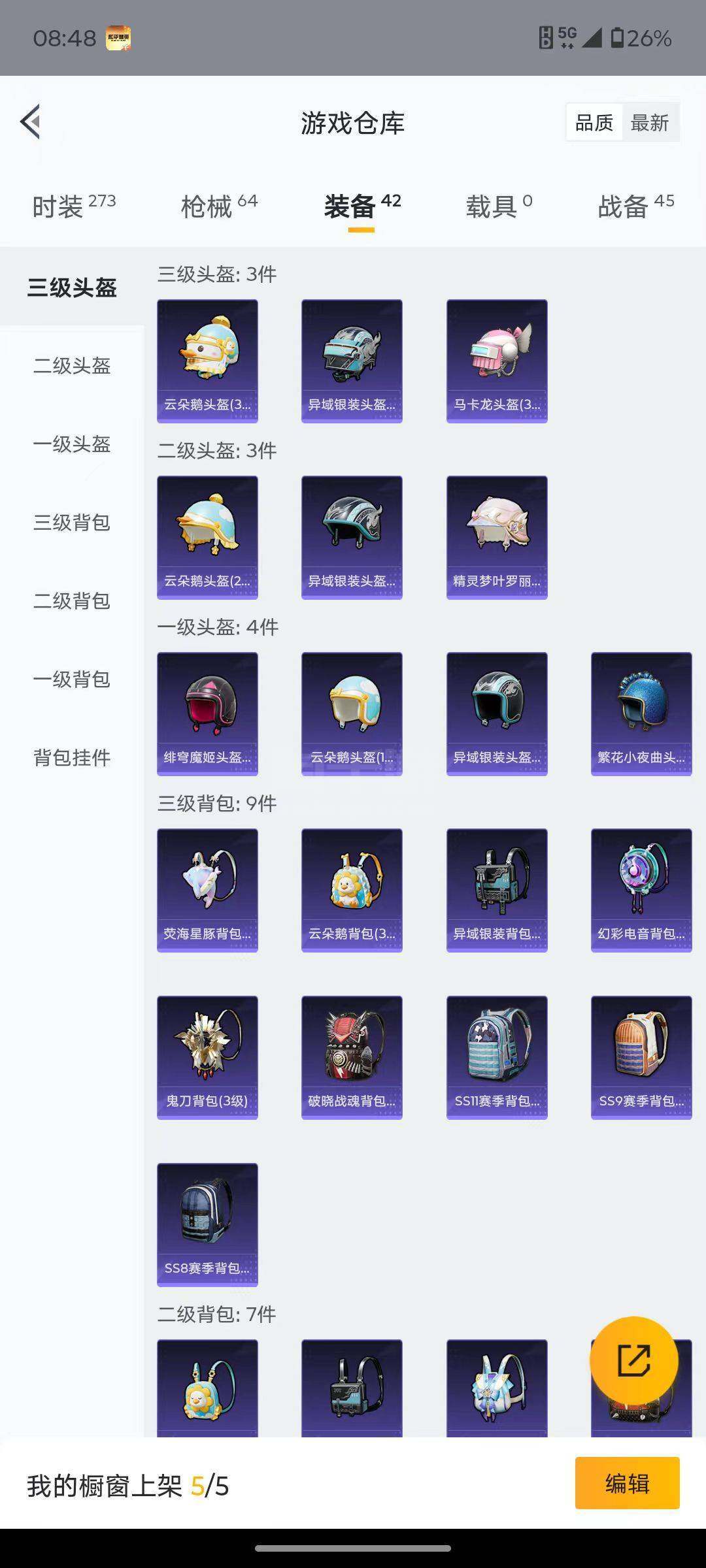706x1568 pixels.
Task: Sort by 品质
Action: pos(594,123)
